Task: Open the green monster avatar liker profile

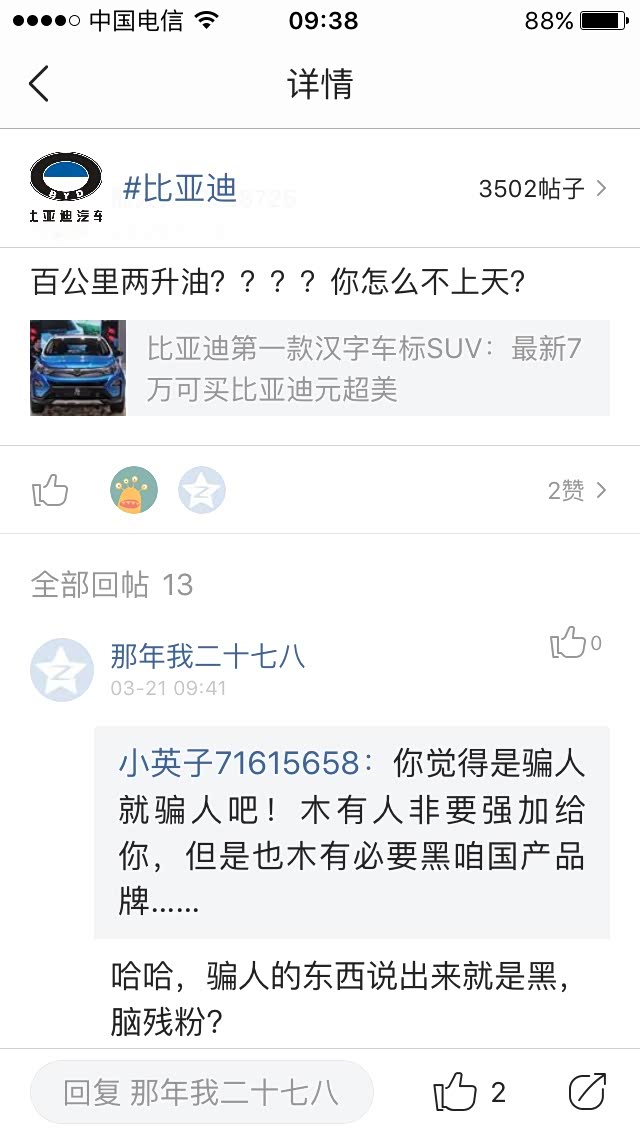Action: coord(133,490)
